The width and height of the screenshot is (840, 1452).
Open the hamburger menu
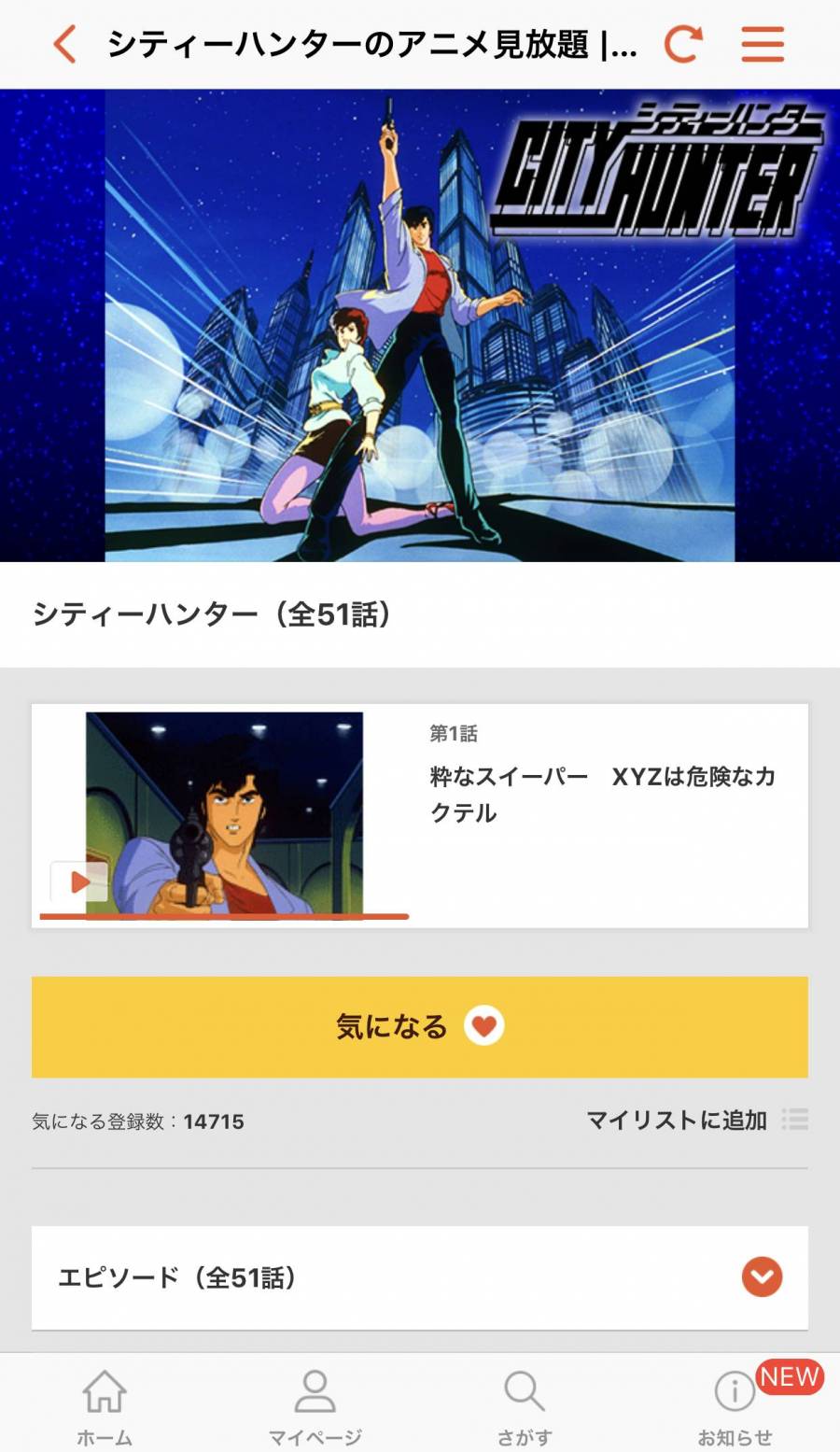click(x=763, y=44)
